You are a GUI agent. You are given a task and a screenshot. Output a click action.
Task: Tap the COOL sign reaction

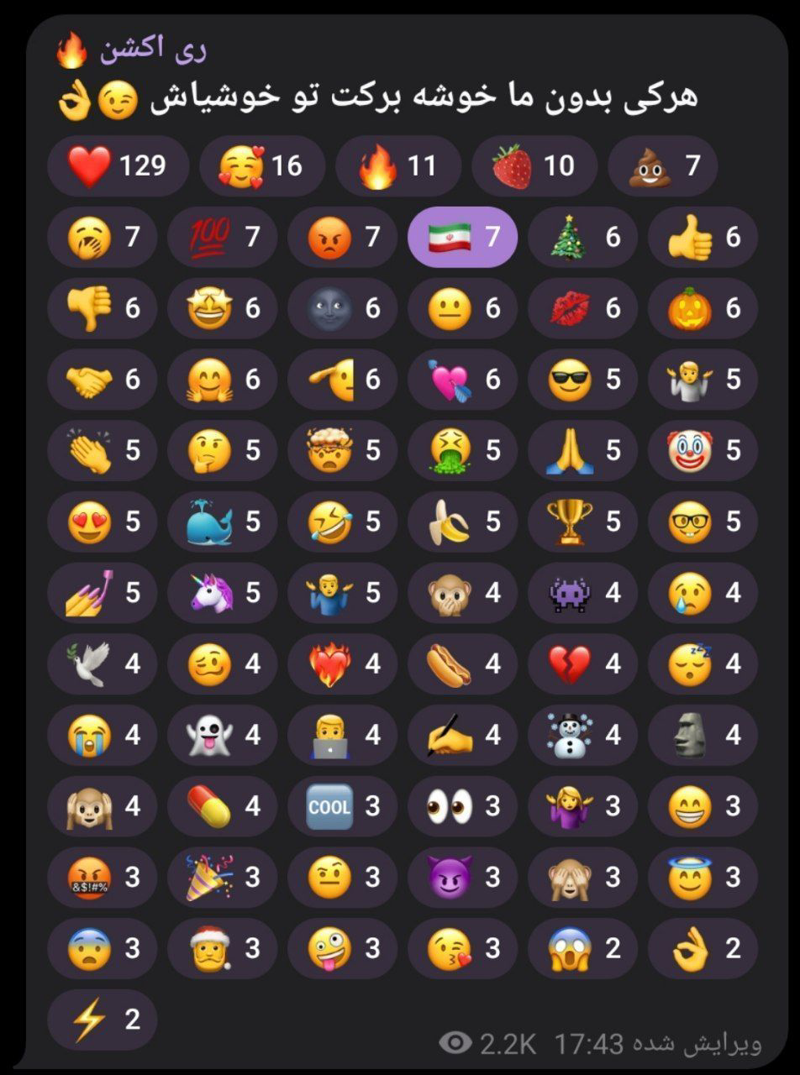342,807
